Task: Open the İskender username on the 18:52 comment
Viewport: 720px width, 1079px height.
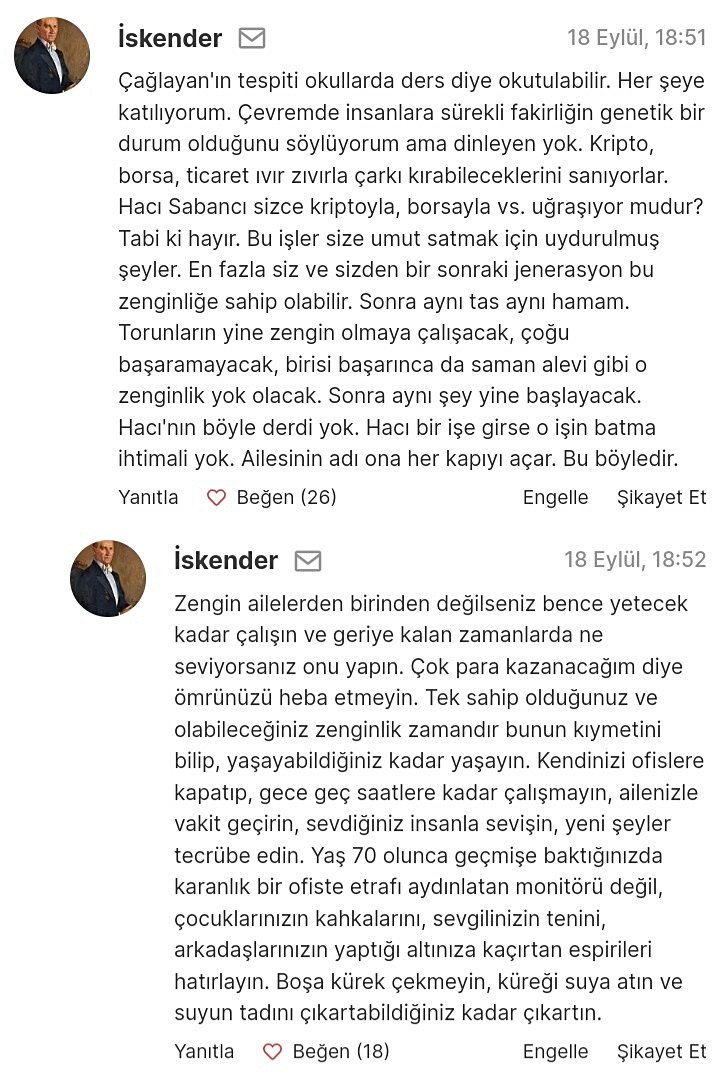Action: [x=225, y=560]
